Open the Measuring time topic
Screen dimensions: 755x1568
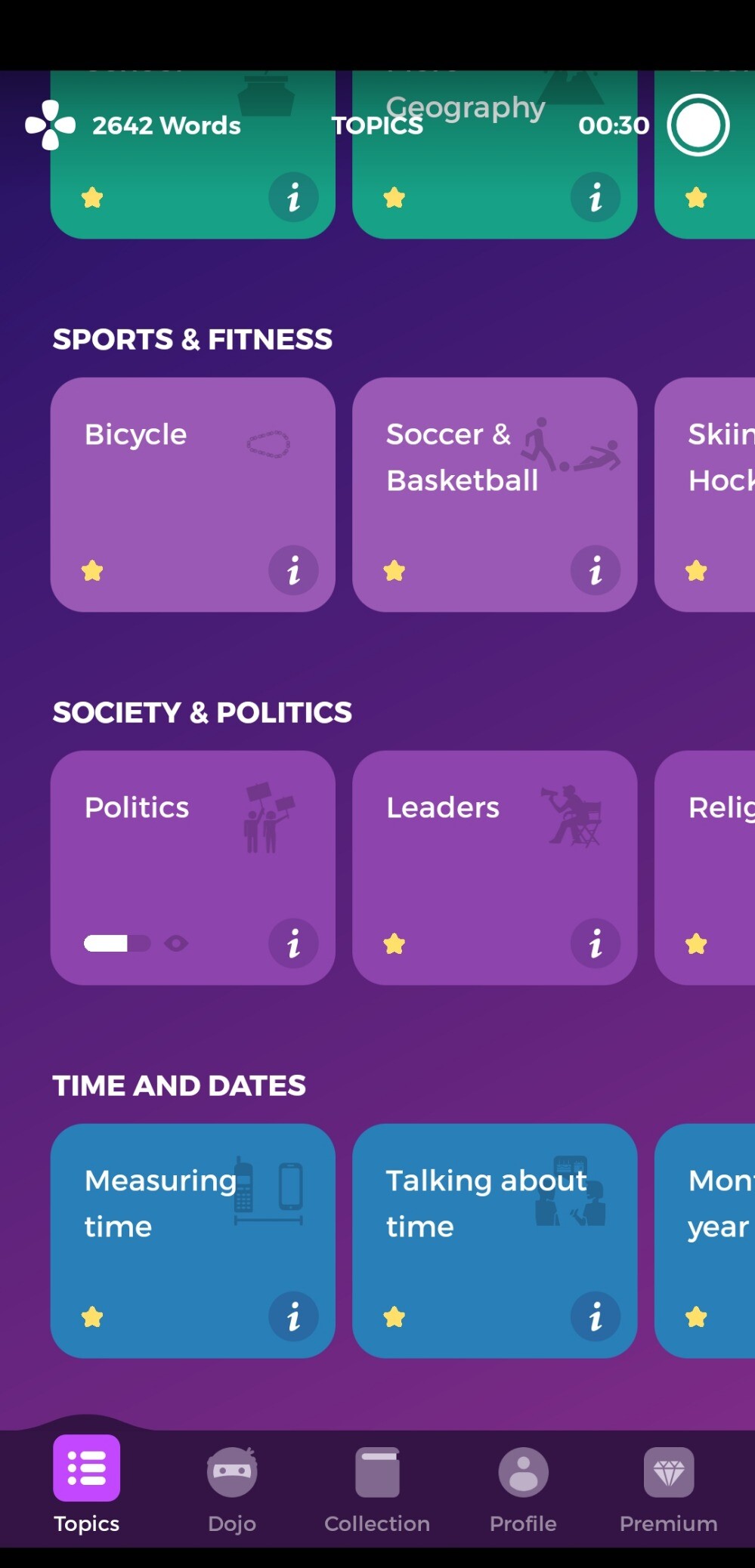(193, 1241)
